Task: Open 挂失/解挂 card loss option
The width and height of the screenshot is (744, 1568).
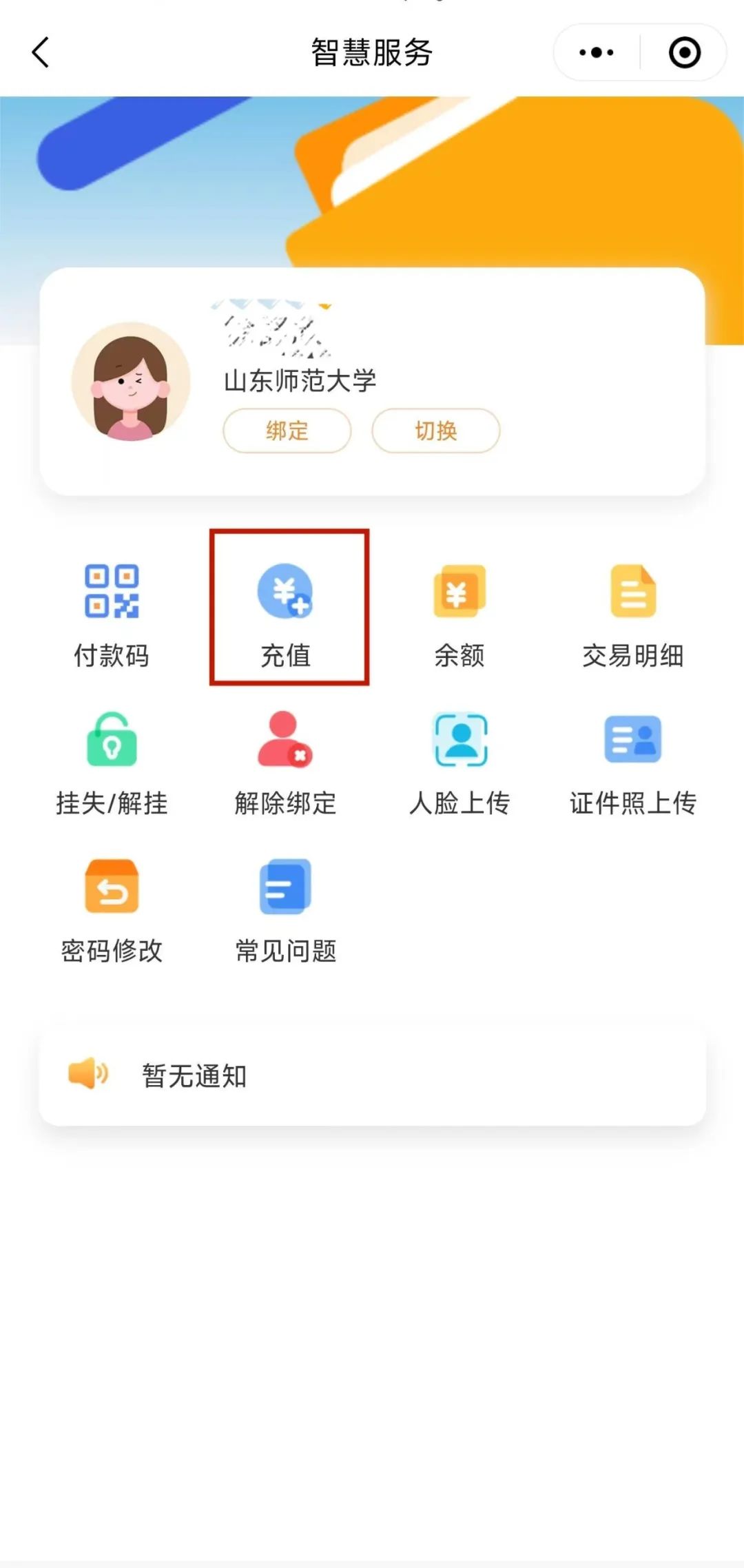Action: (112, 761)
